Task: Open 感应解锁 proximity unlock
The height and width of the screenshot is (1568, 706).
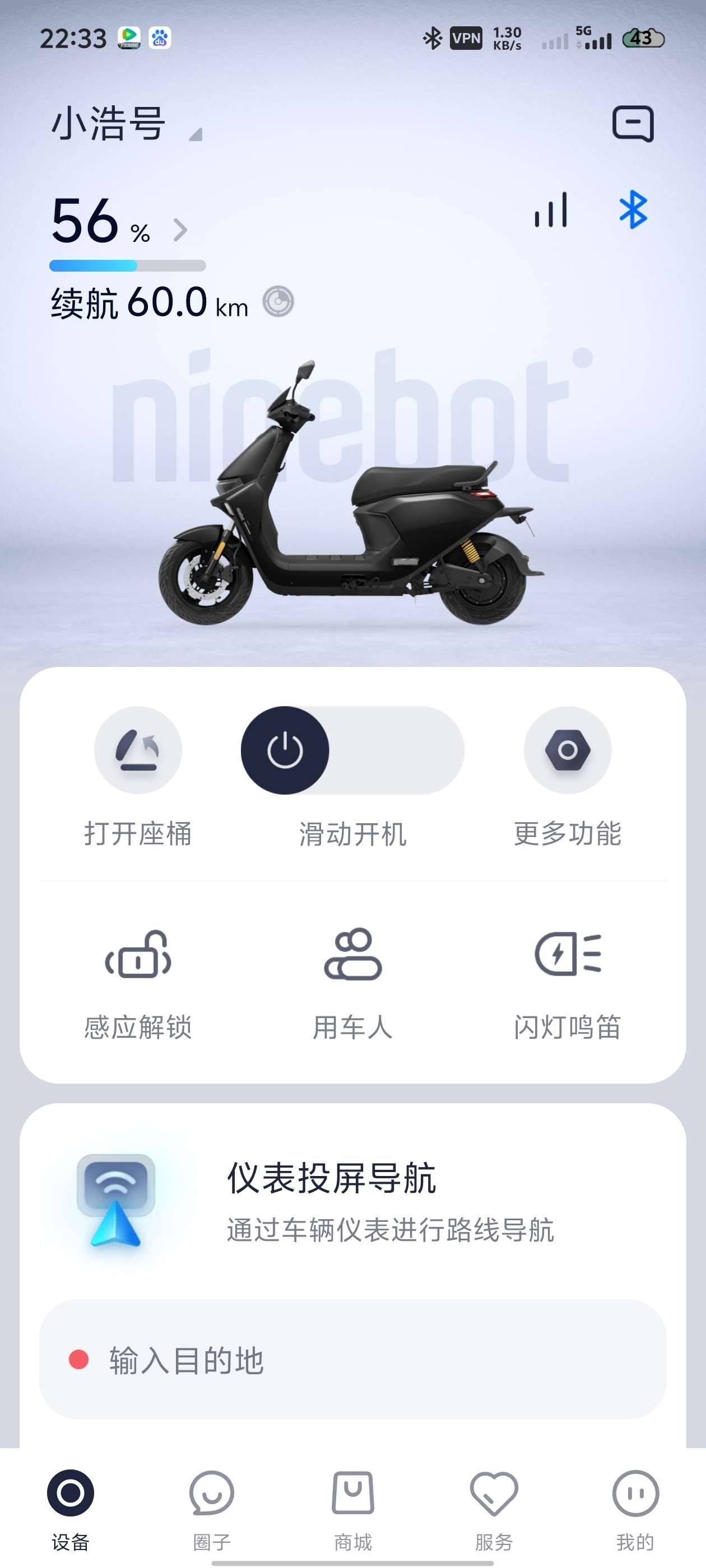Action: [138, 954]
